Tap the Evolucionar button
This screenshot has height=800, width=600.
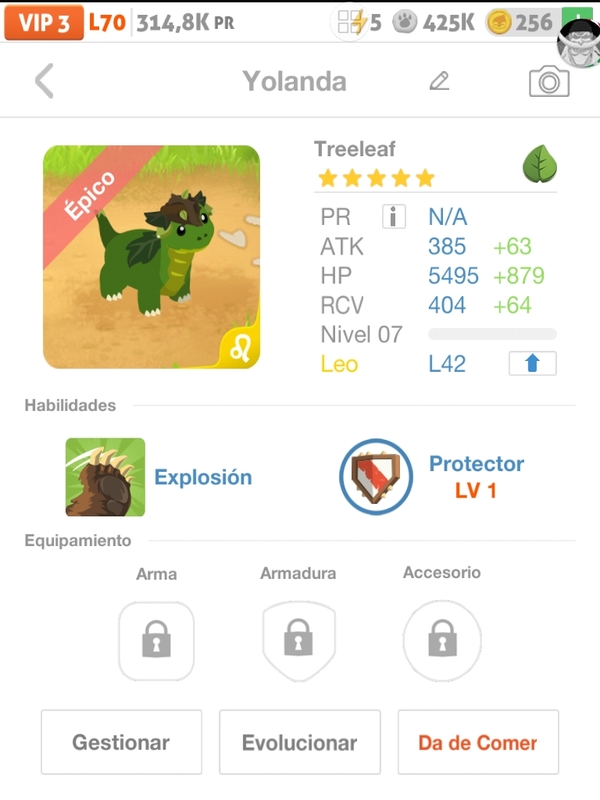click(x=299, y=743)
